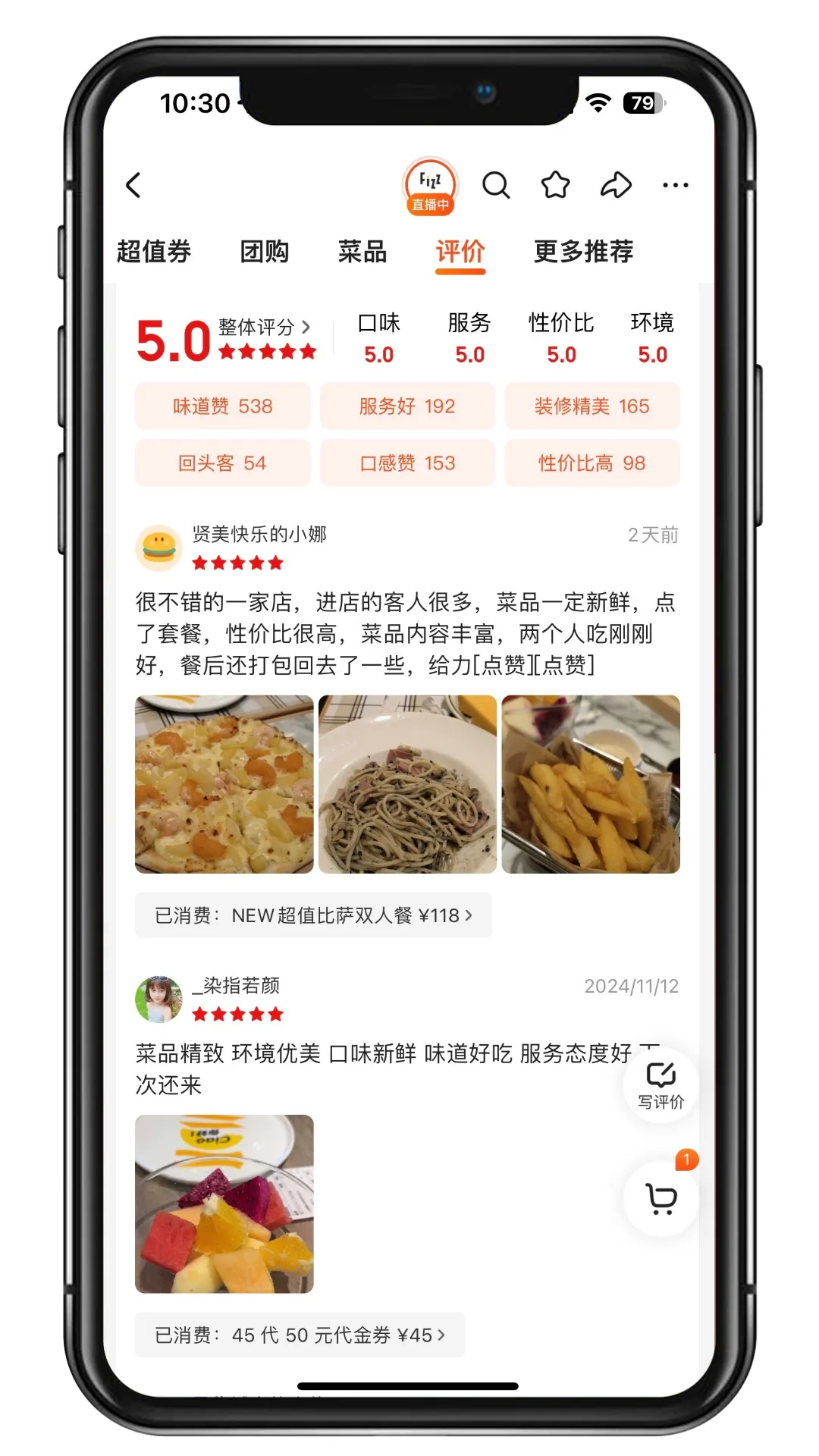
Task: Filter reviews by 性价比高 98
Action: click(x=591, y=463)
